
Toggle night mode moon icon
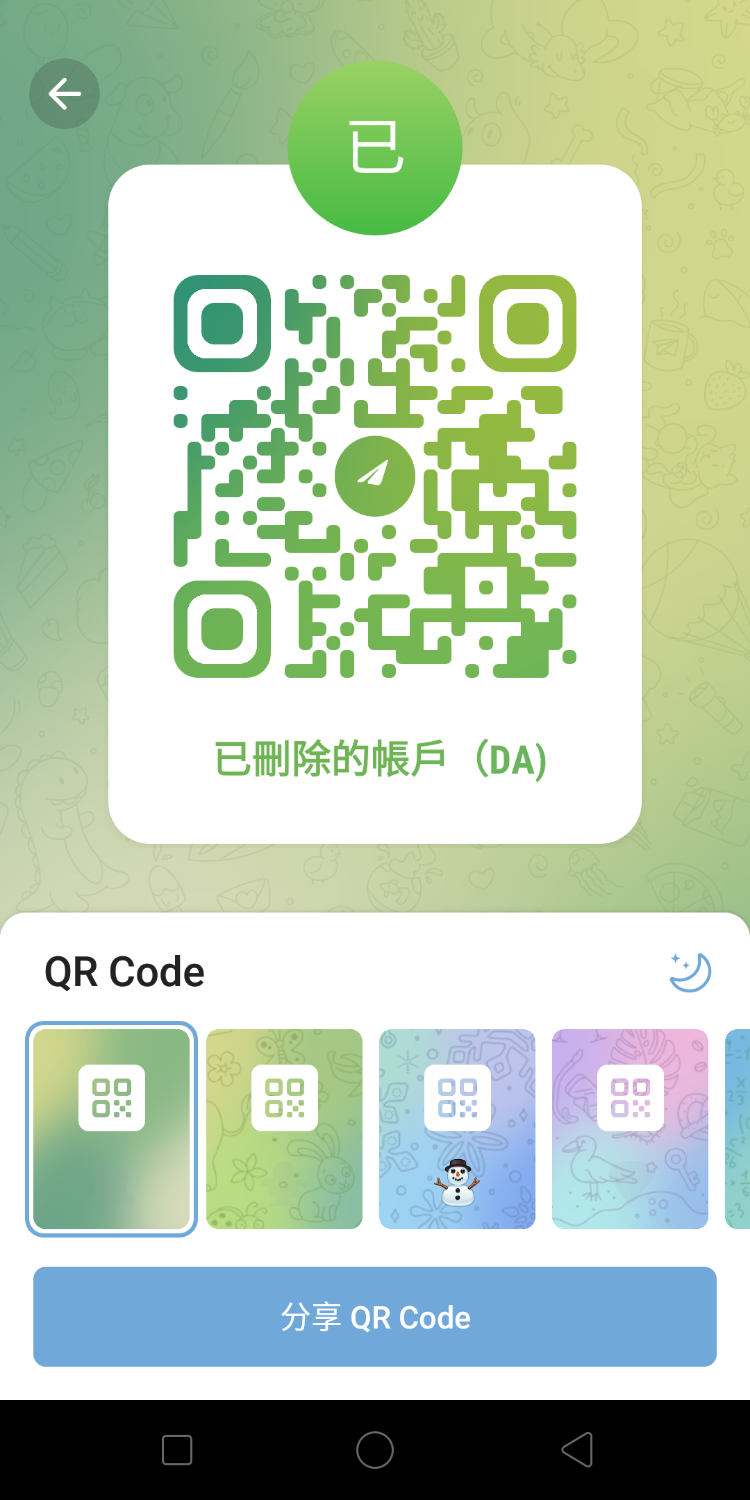coord(690,972)
